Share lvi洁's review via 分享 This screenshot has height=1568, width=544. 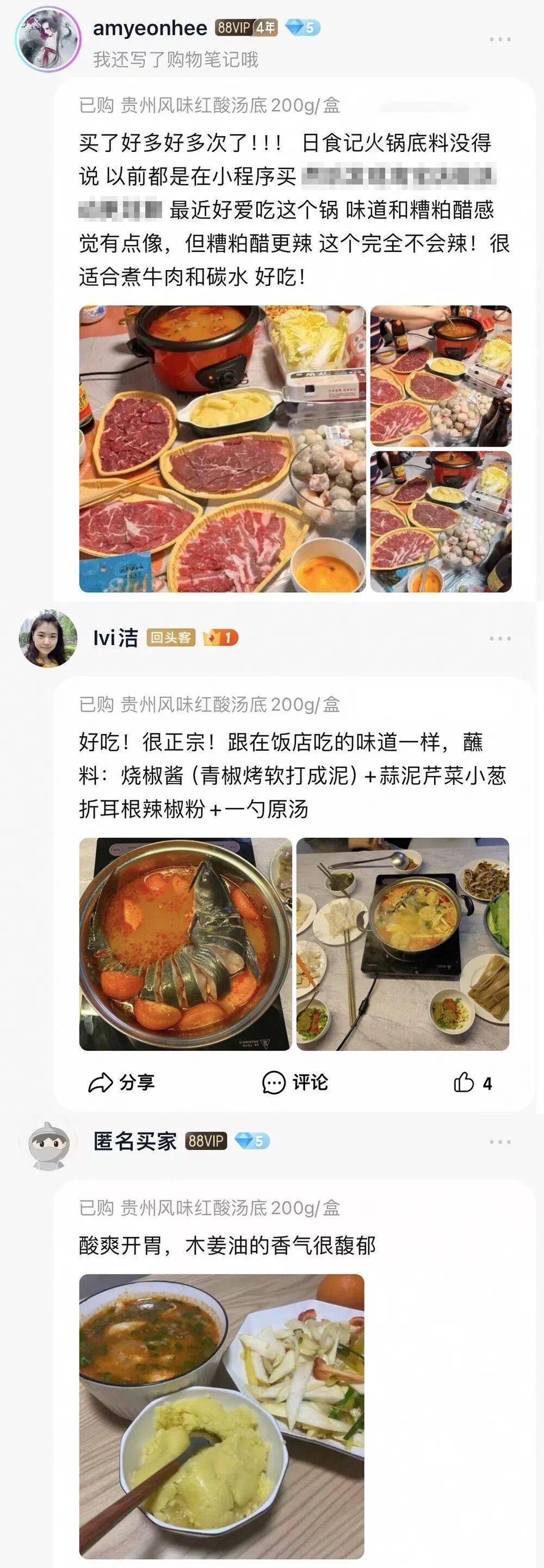point(122,1082)
